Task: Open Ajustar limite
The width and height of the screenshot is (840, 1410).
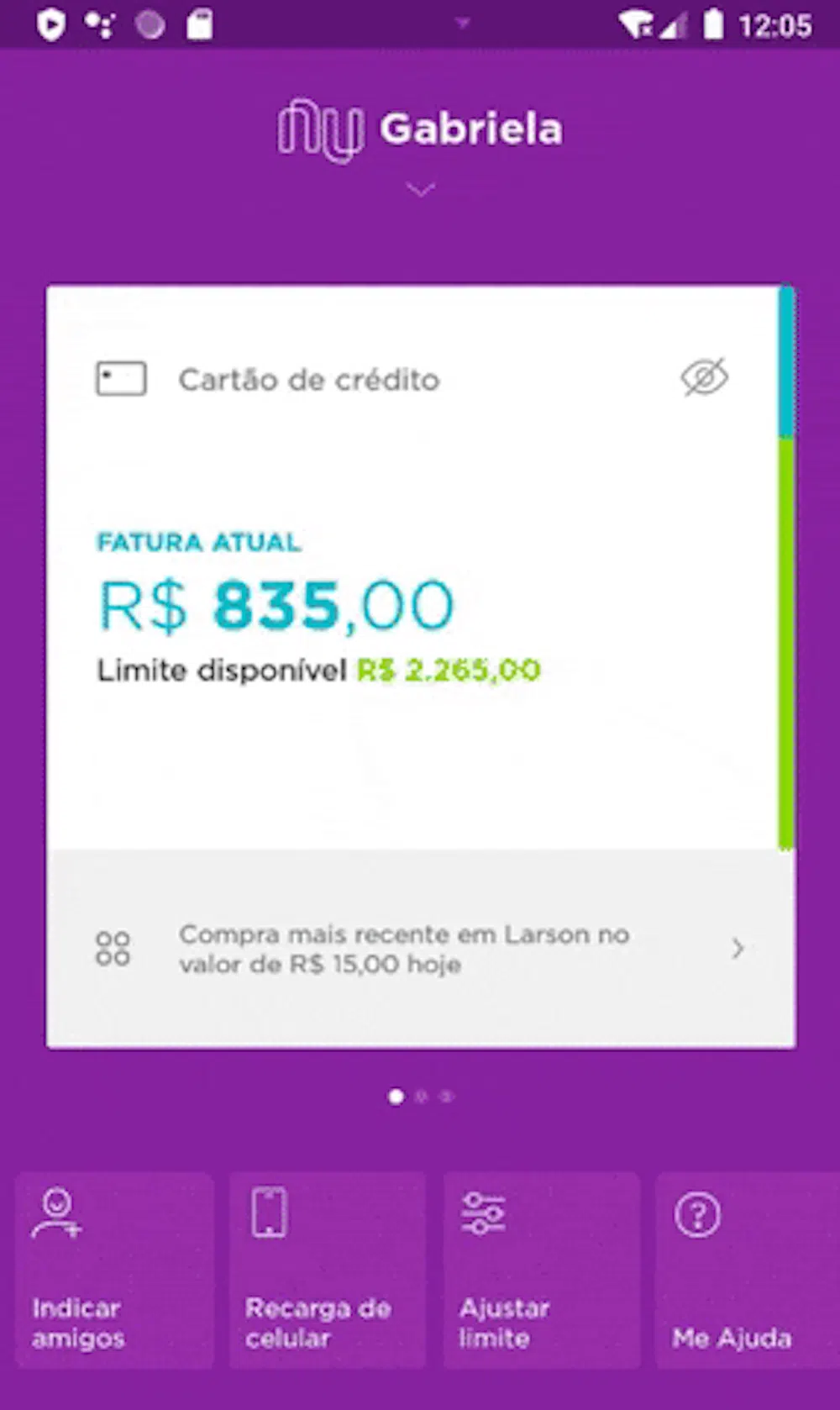Action: pyautogui.click(x=541, y=1271)
